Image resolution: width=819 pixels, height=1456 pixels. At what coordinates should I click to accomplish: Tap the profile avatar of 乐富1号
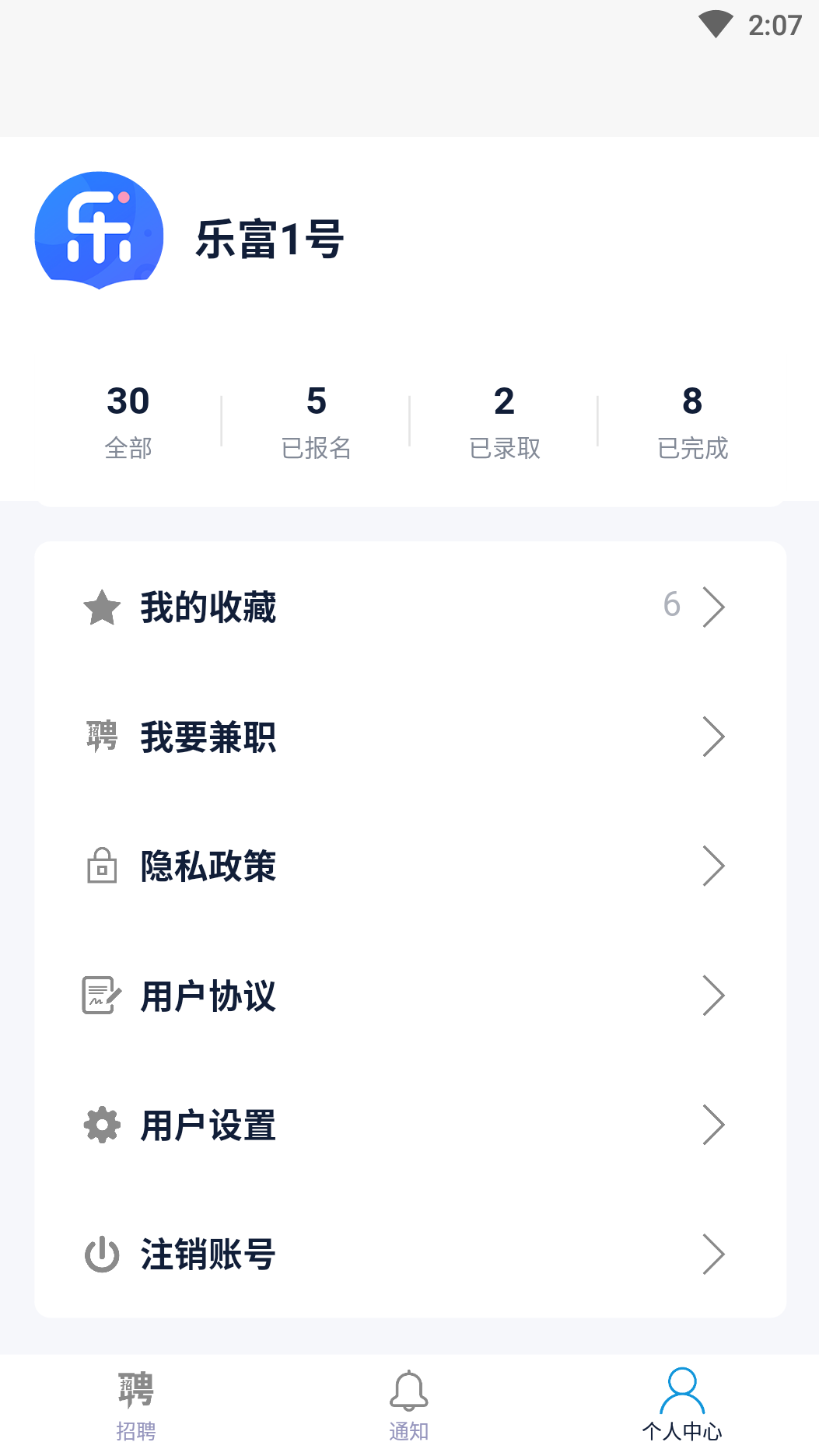tap(100, 231)
